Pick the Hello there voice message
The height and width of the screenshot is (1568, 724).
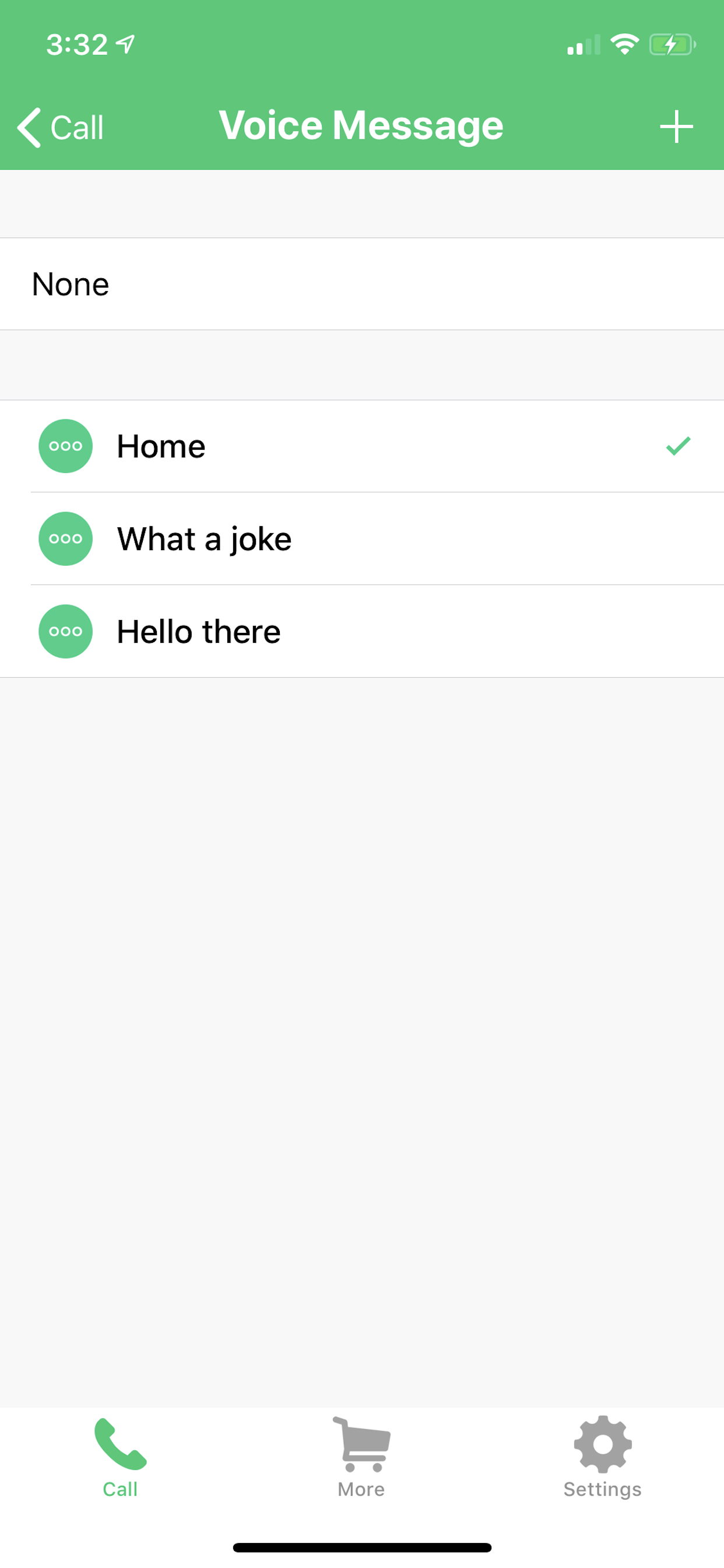pos(377,631)
